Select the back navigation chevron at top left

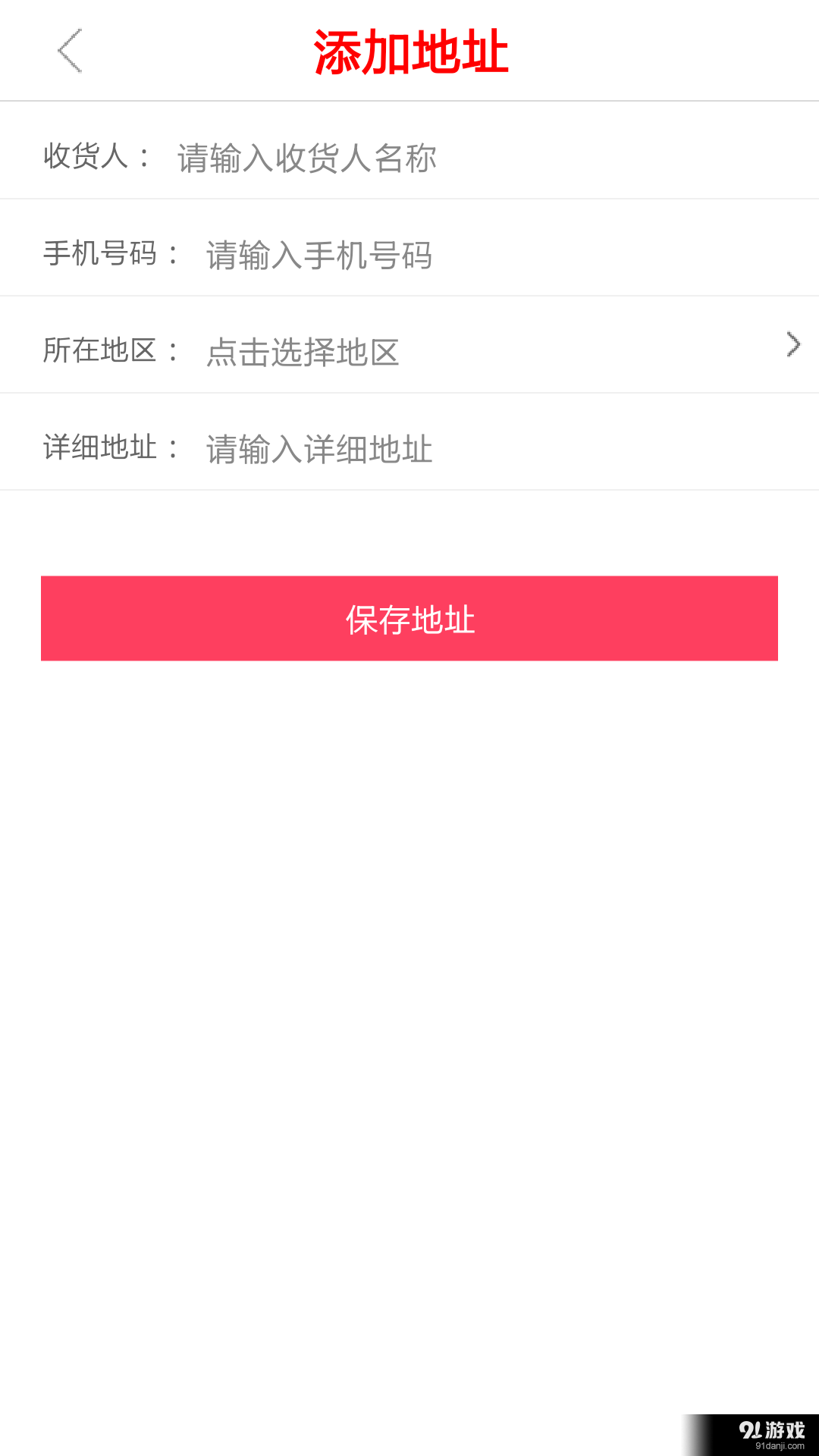(x=70, y=51)
